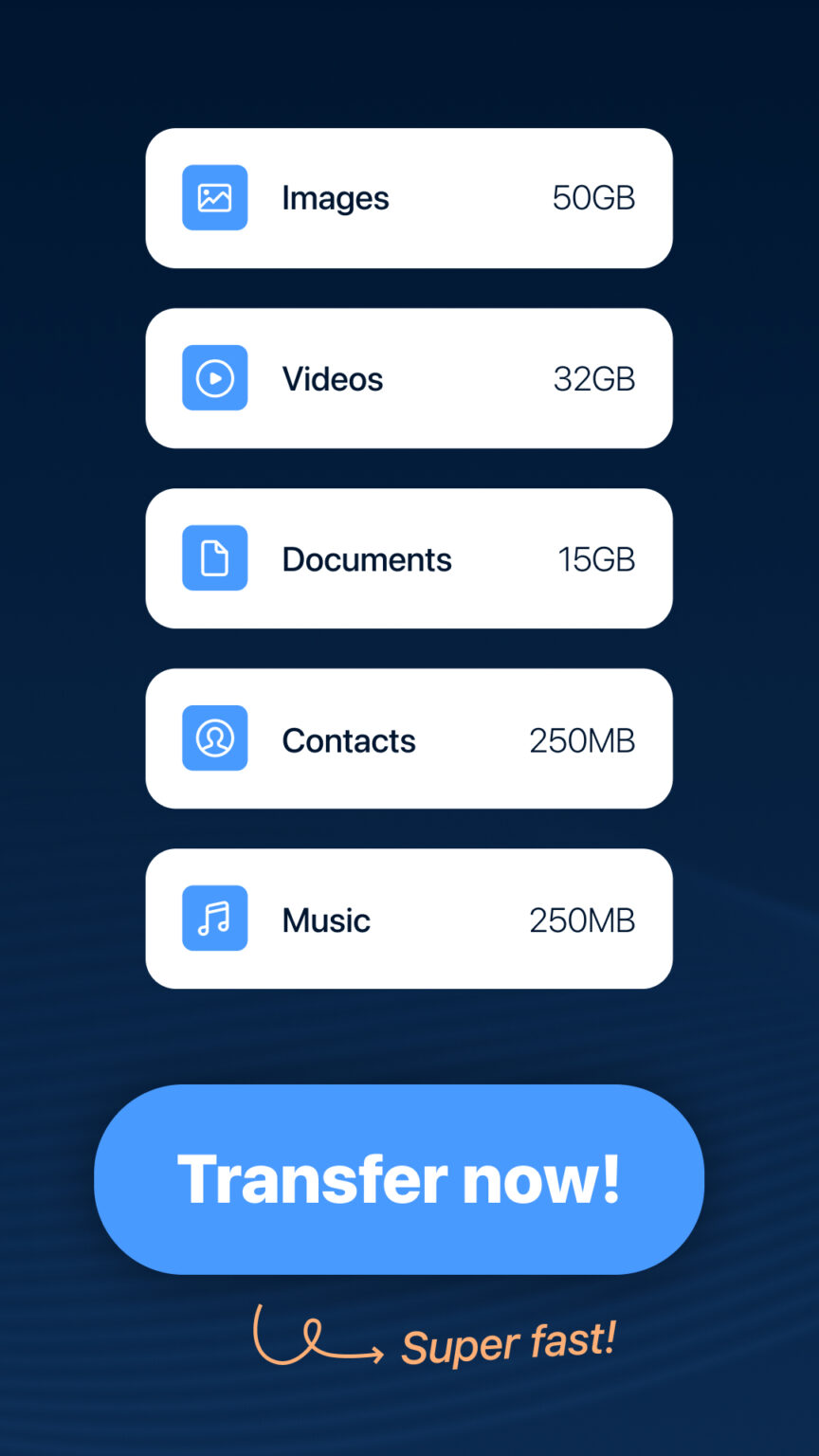
Task: Click the 50GB size indicator for Images
Action: coord(593,197)
